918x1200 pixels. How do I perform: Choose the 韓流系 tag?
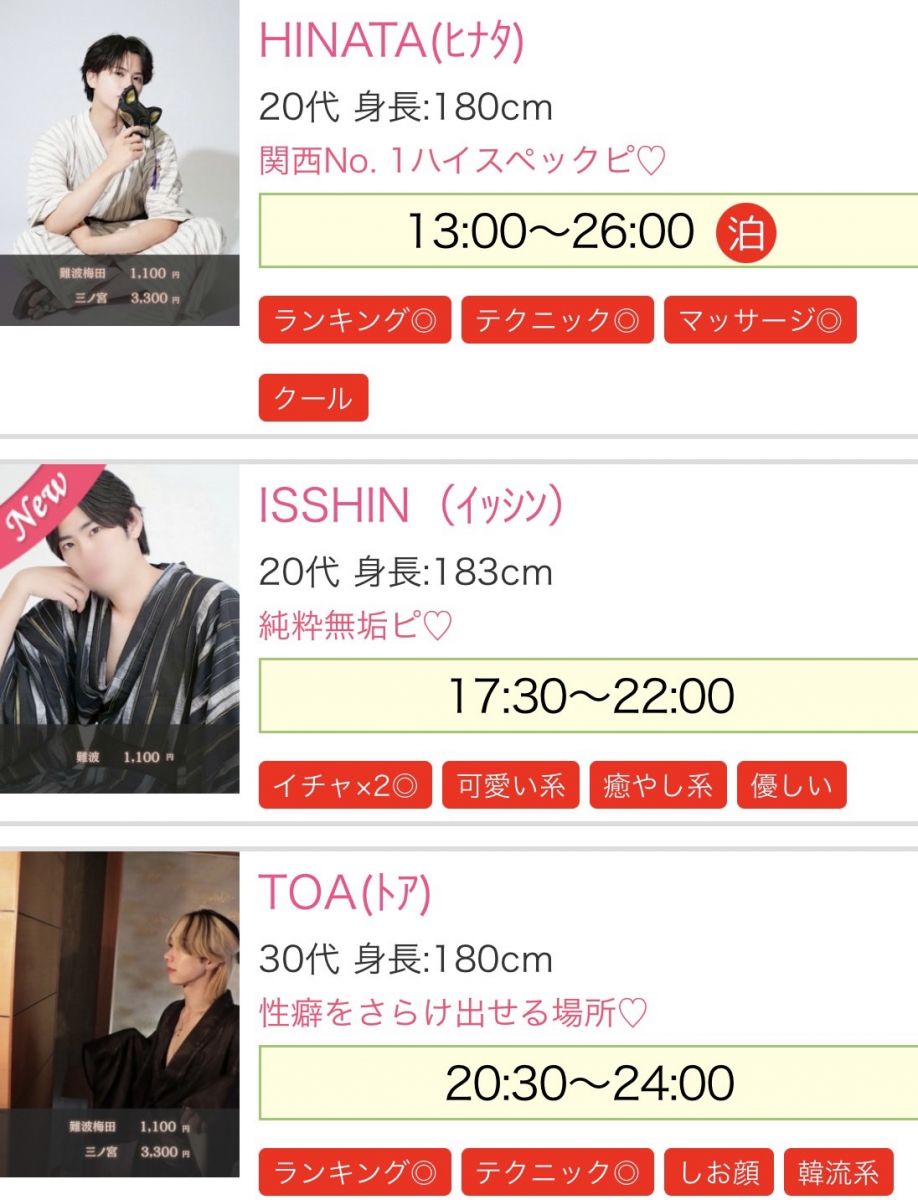[x=838, y=1172]
